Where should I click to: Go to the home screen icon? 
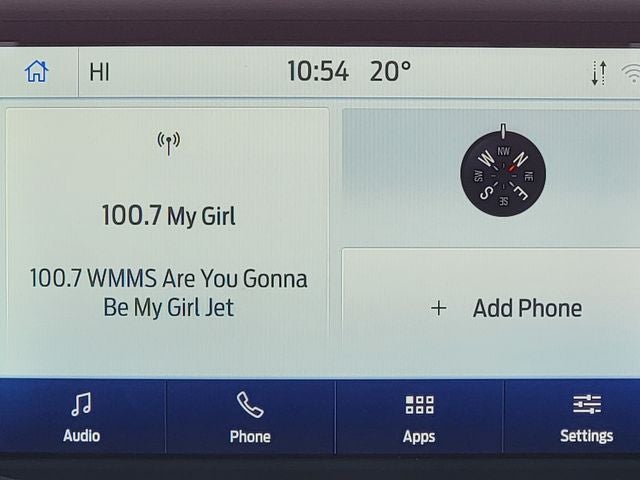coord(37,72)
